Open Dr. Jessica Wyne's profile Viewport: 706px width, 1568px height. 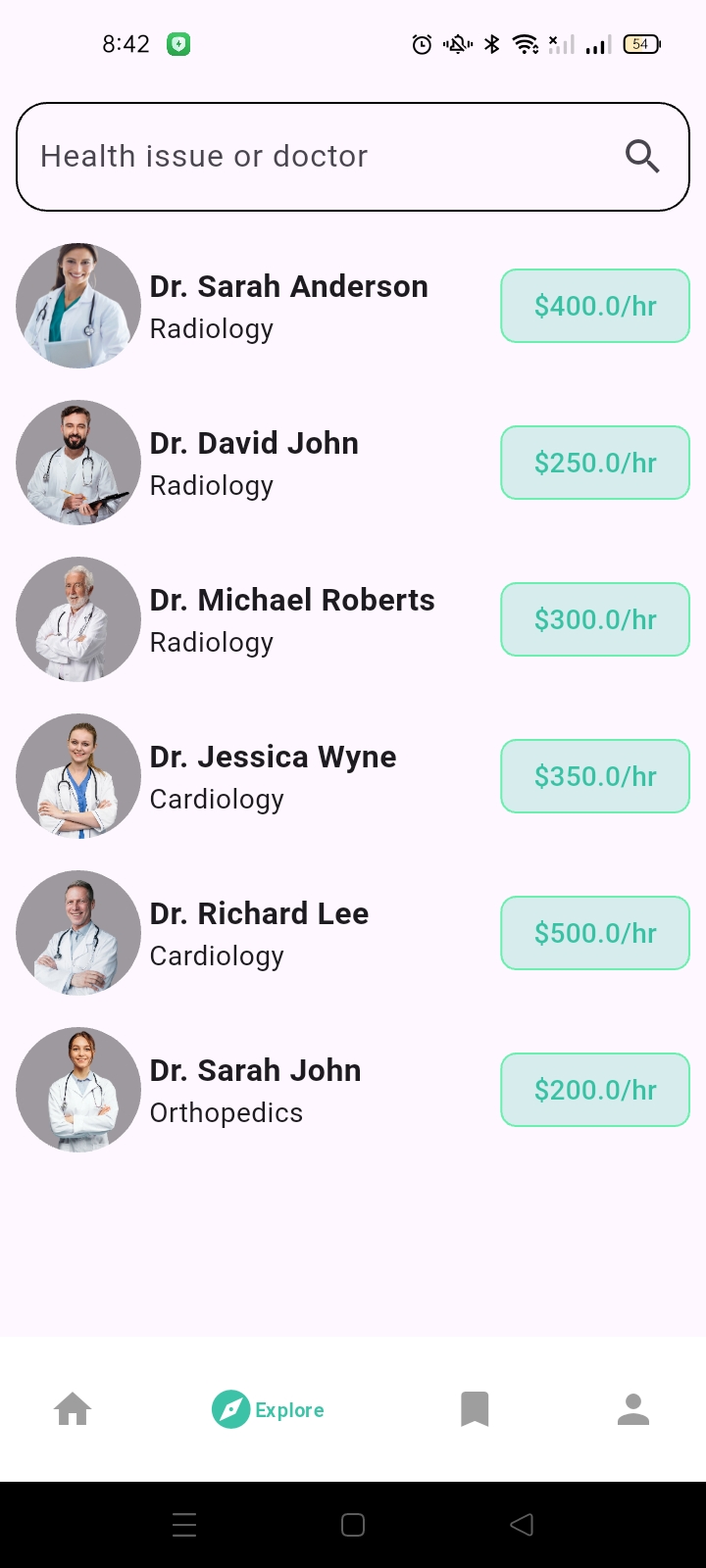point(273,776)
